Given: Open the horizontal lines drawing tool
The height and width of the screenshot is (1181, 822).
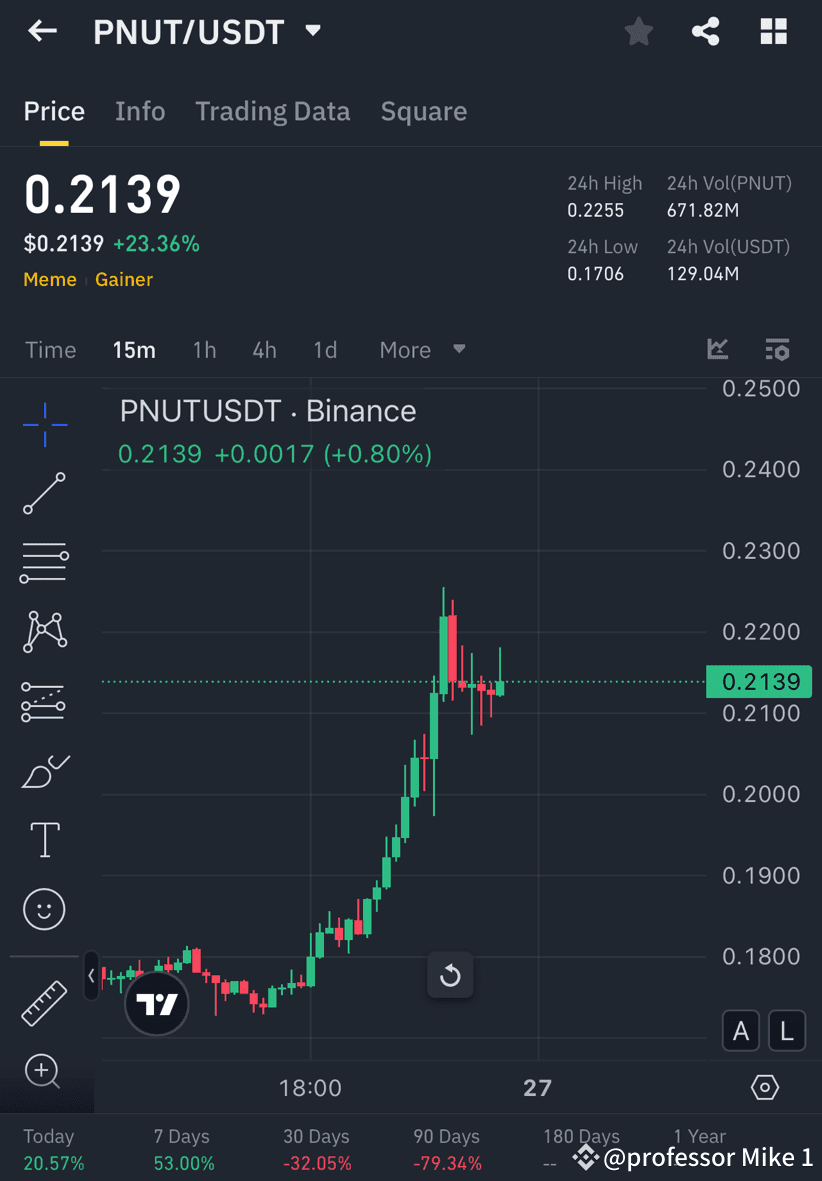Looking at the screenshot, I should point(44,562).
